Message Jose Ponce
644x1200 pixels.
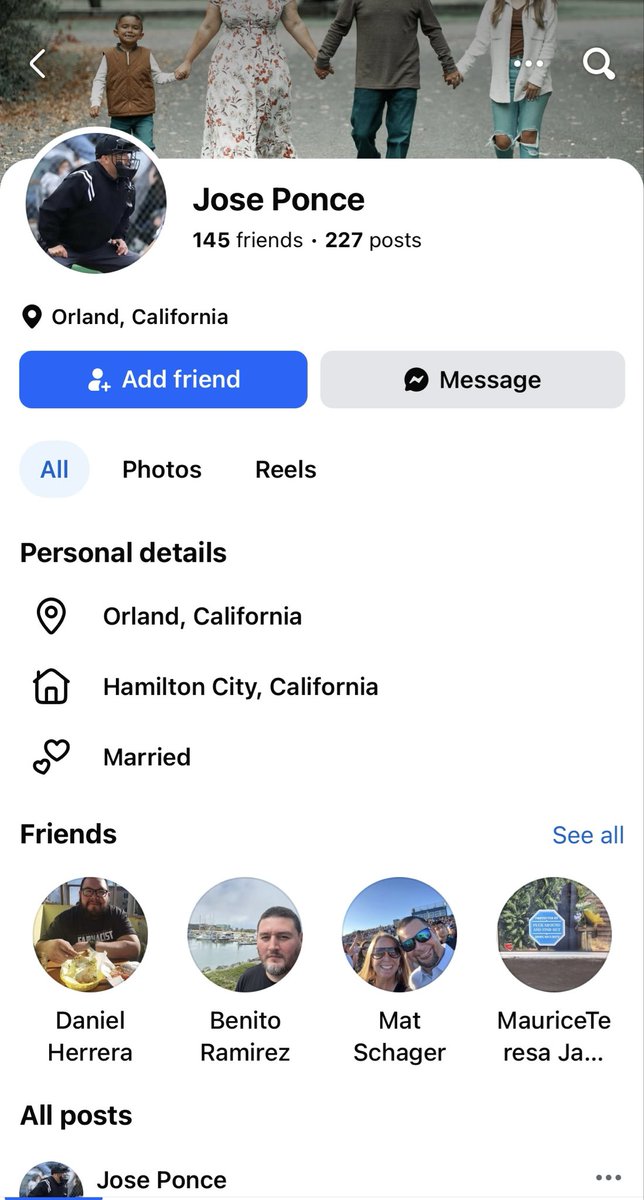click(x=472, y=379)
